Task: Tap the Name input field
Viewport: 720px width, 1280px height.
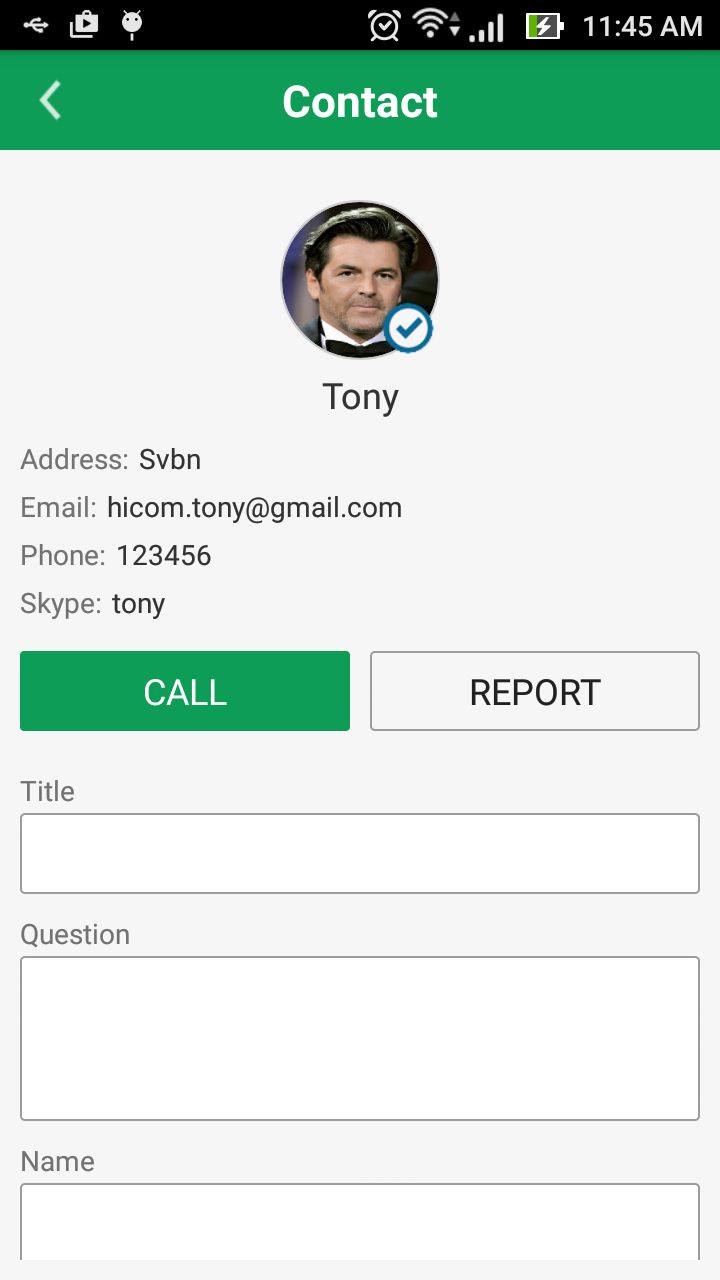Action: (x=360, y=1222)
